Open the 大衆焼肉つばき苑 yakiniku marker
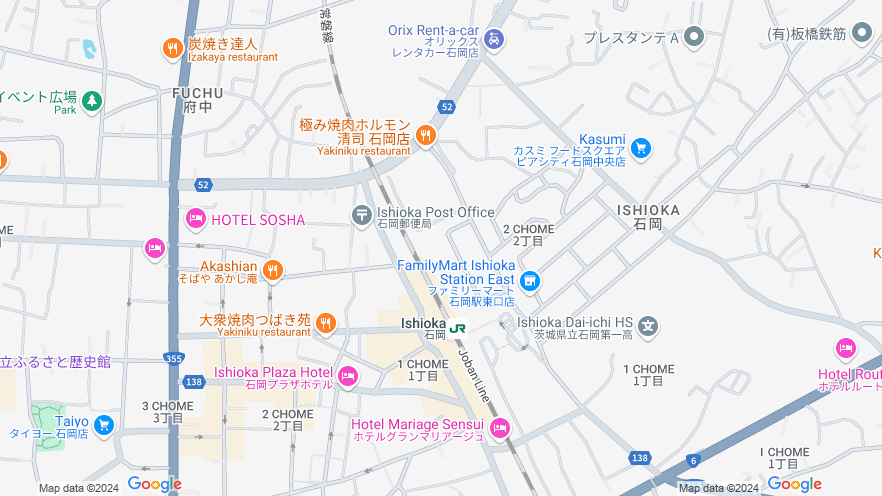This screenshot has height=496, width=882. click(x=325, y=322)
